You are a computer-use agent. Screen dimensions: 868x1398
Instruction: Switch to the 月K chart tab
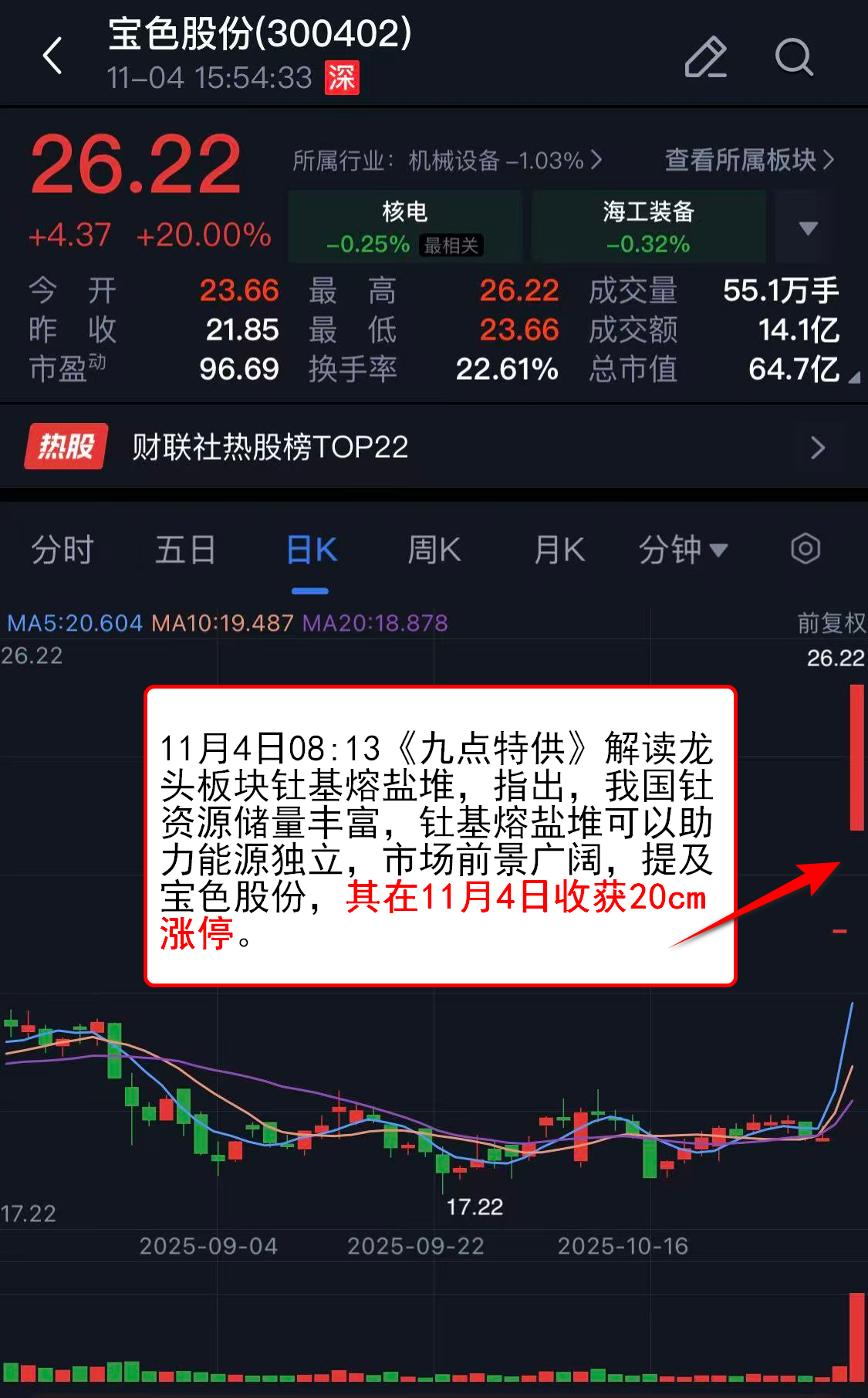click(x=559, y=550)
